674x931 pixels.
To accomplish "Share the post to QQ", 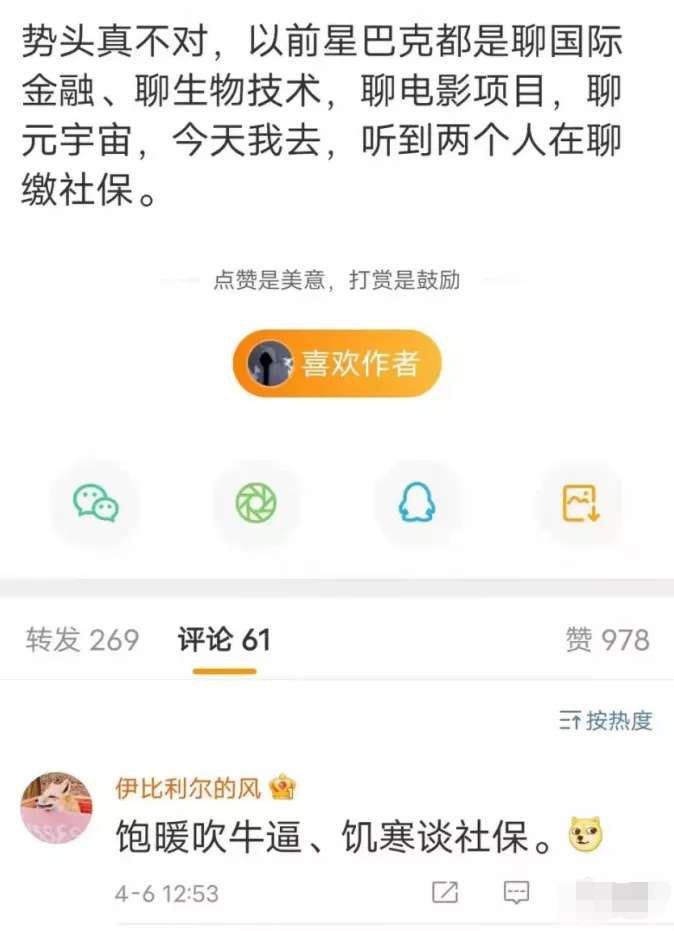I will pyautogui.click(x=417, y=503).
